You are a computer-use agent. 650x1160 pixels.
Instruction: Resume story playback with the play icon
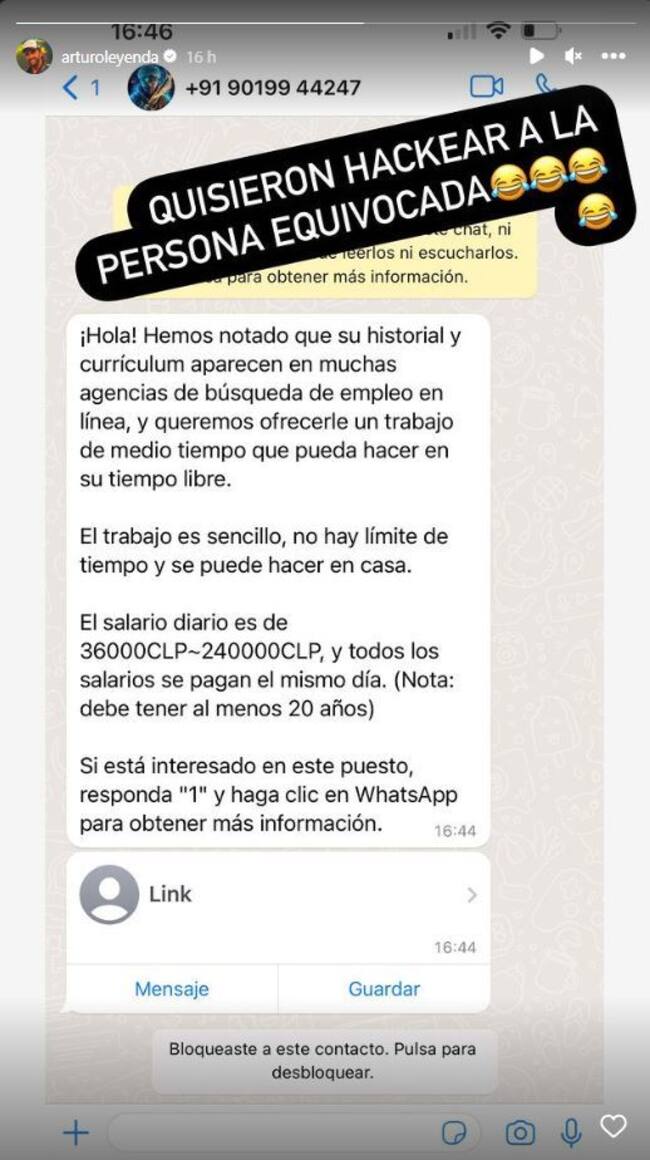coord(537,55)
